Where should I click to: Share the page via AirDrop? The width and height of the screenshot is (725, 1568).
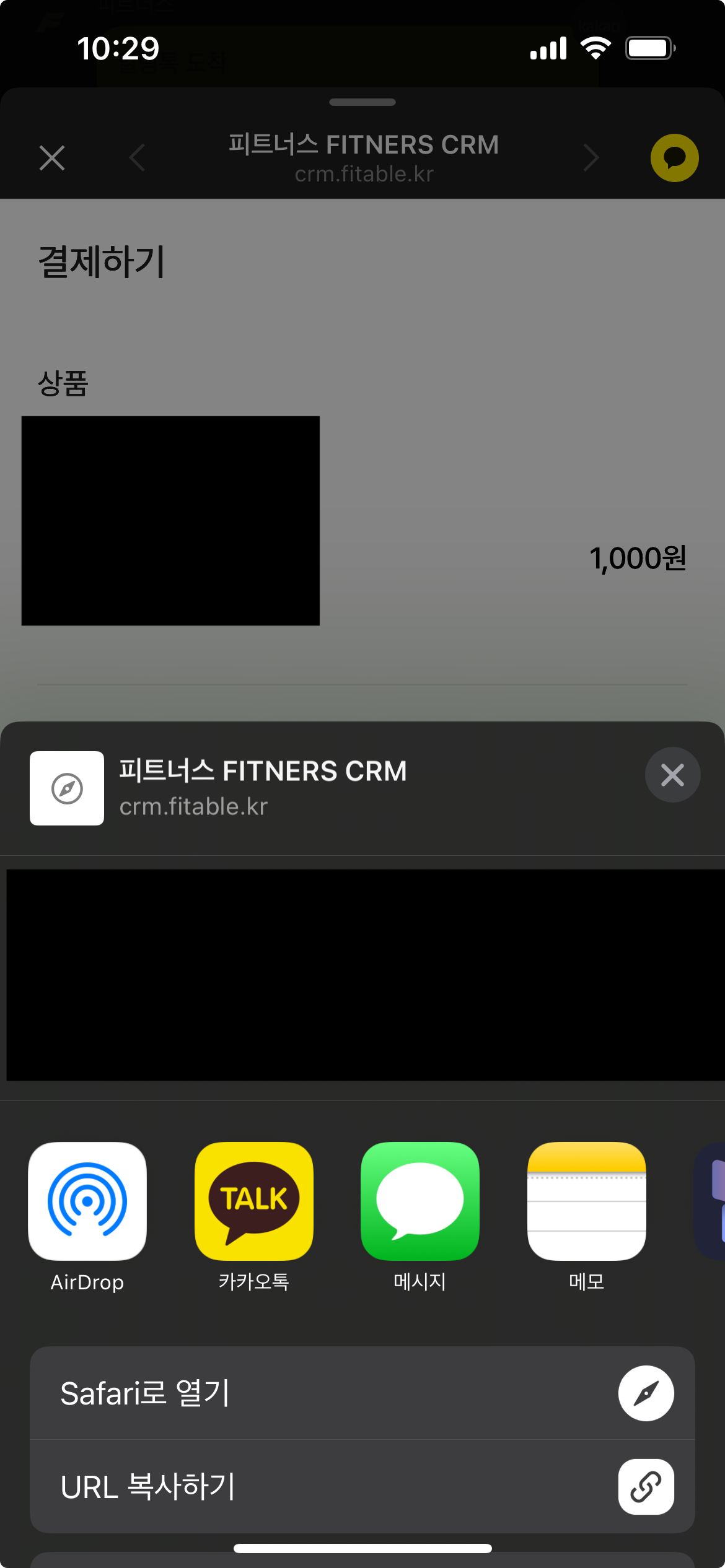[x=87, y=1201]
